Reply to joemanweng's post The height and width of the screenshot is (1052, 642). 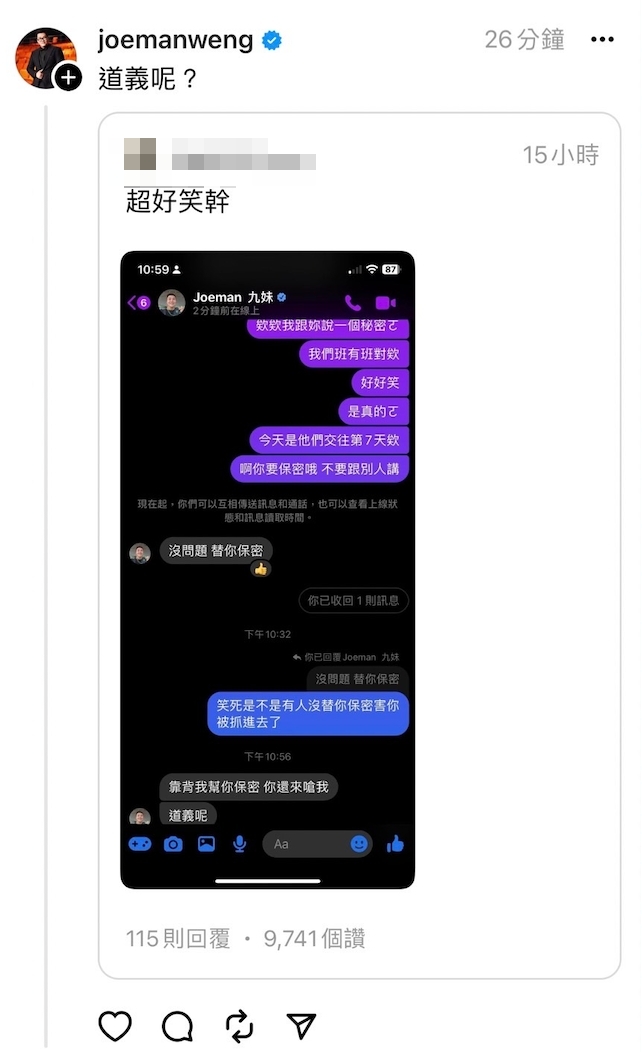[177, 1025]
